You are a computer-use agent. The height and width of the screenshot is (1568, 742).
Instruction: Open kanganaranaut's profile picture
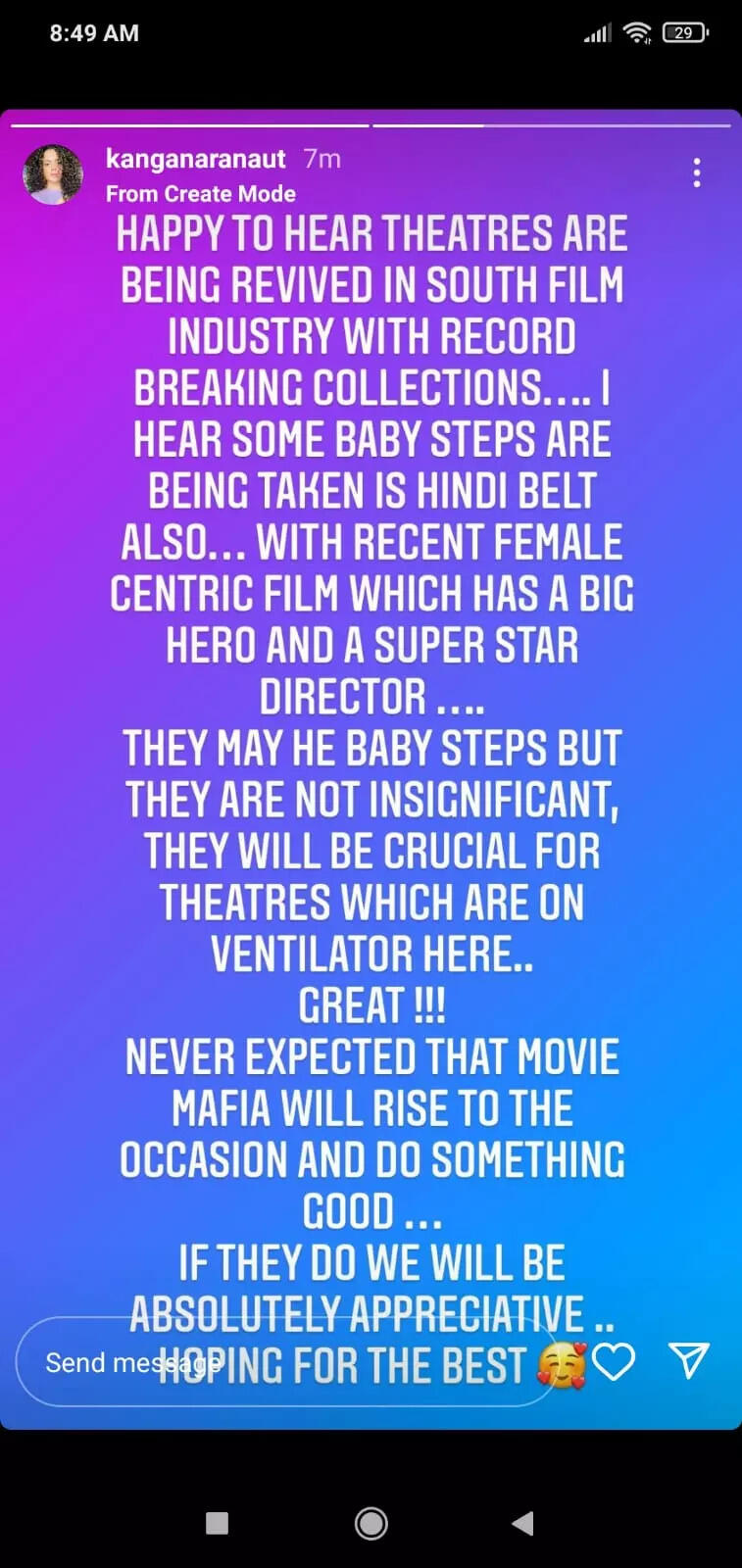pos(53,174)
